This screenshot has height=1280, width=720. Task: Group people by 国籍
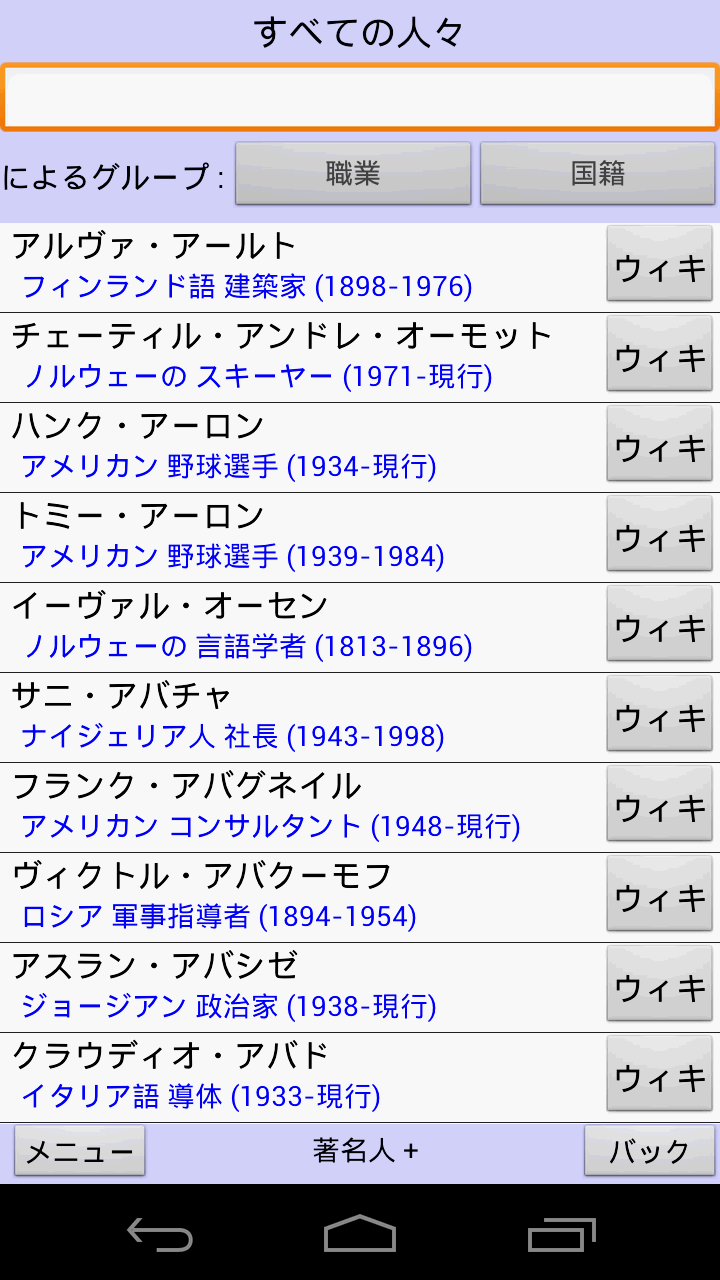(x=598, y=174)
